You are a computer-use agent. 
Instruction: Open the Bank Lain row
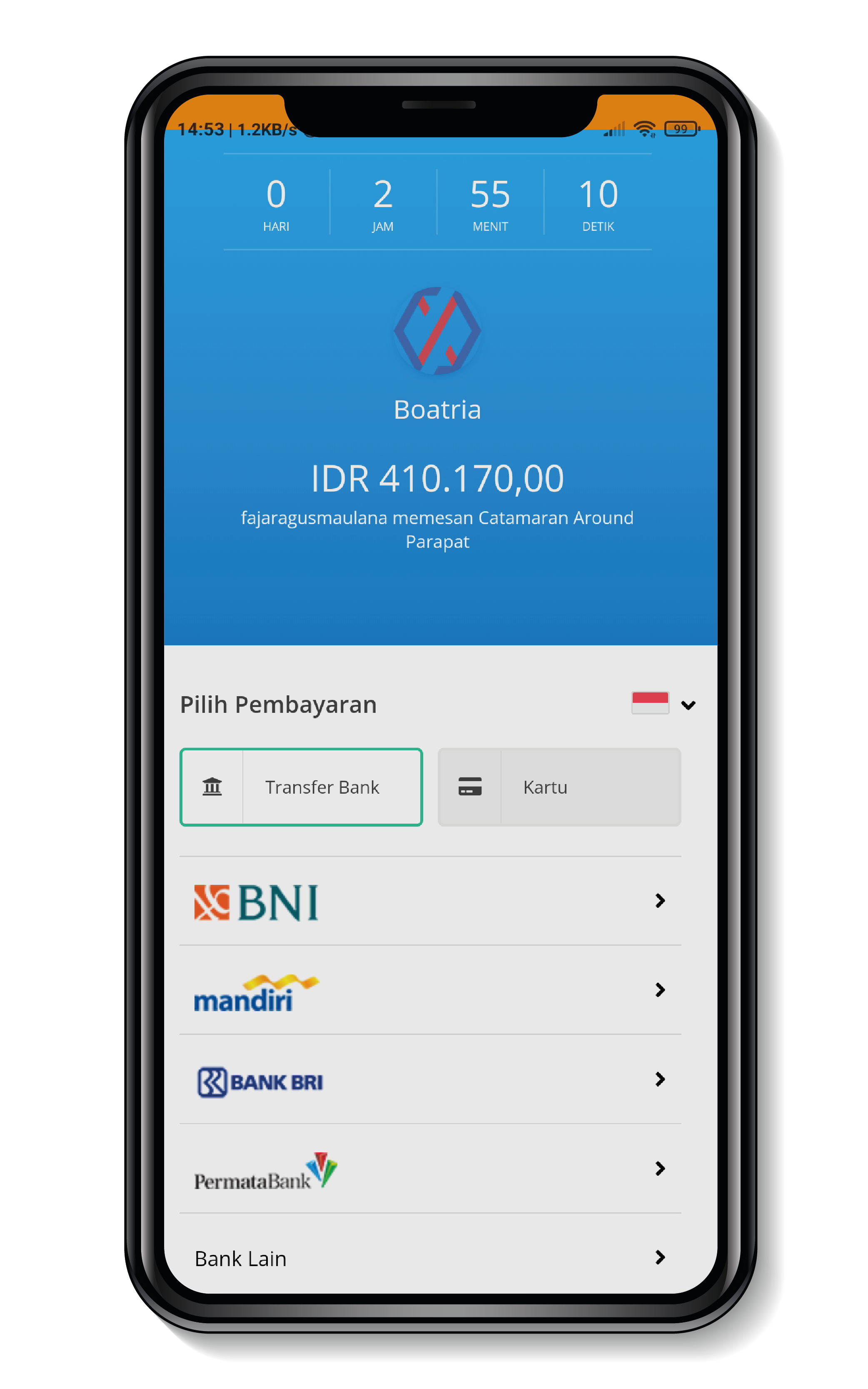tap(429, 1257)
